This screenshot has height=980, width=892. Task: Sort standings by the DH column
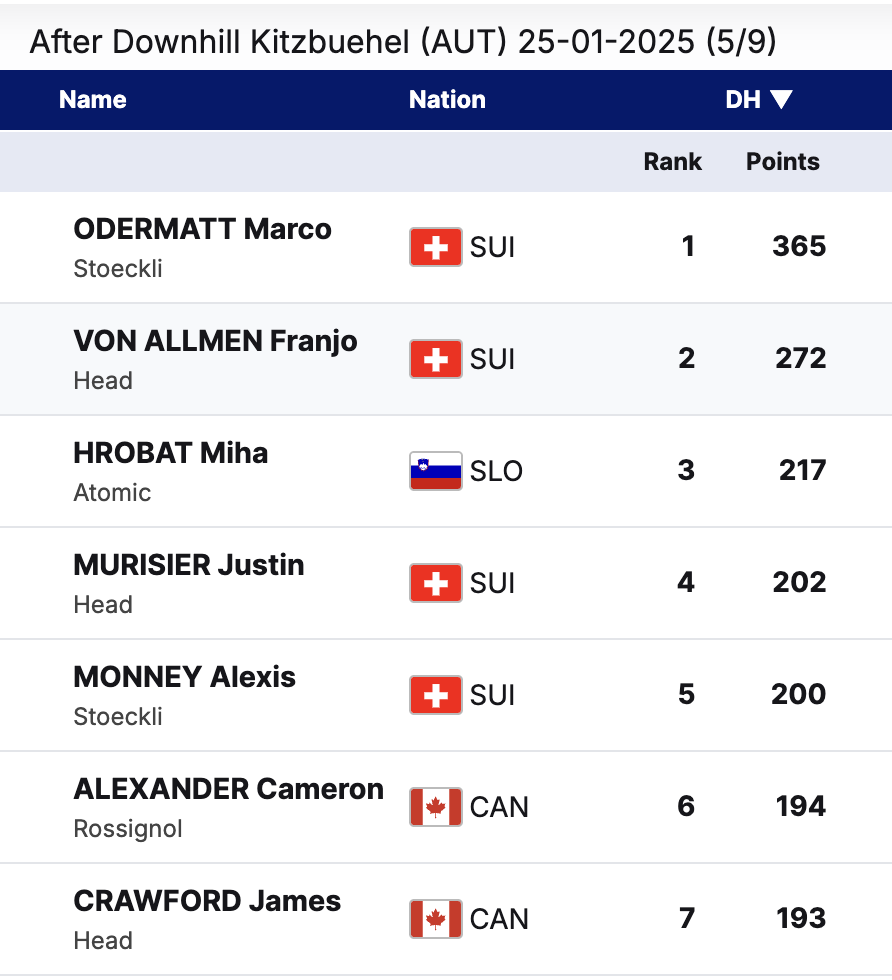click(758, 100)
